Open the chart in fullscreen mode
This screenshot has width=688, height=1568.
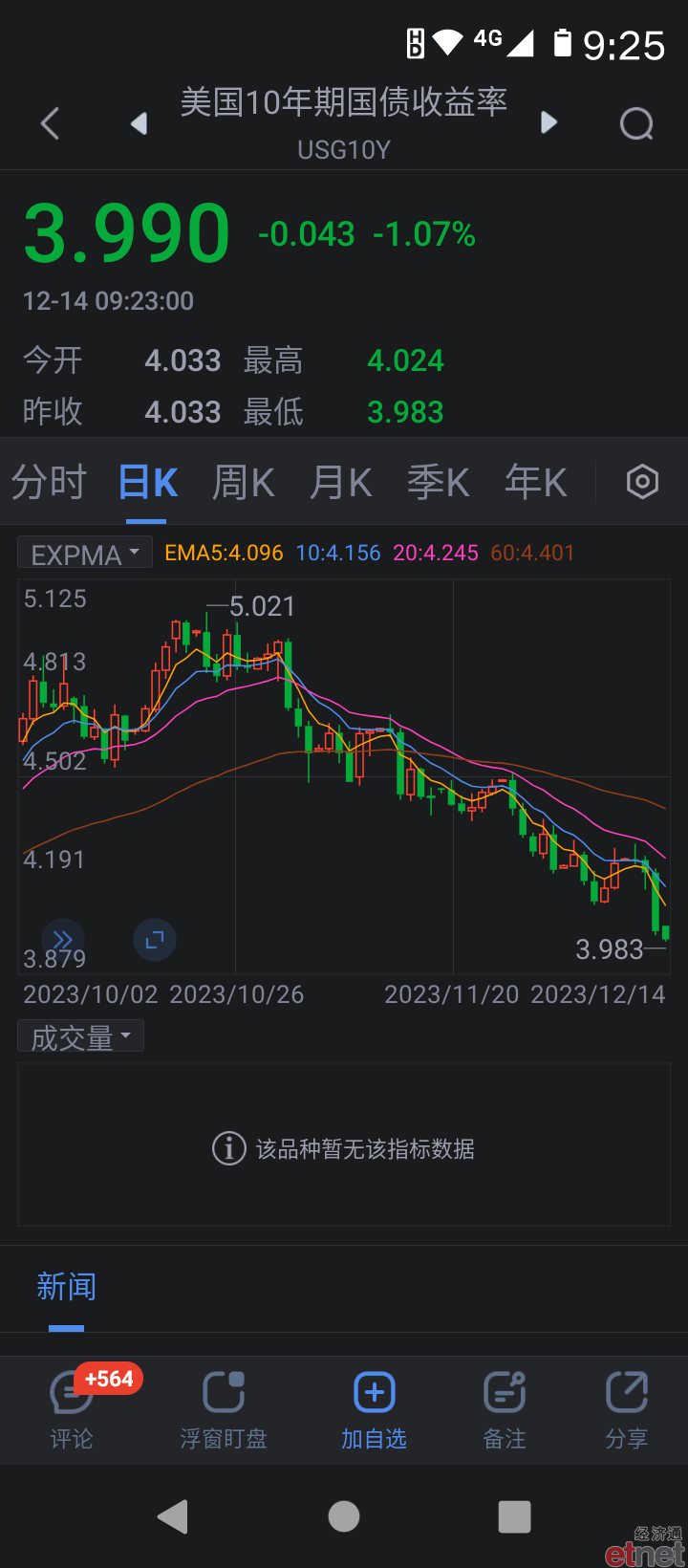pyautogui.click(x=155, y=941)
